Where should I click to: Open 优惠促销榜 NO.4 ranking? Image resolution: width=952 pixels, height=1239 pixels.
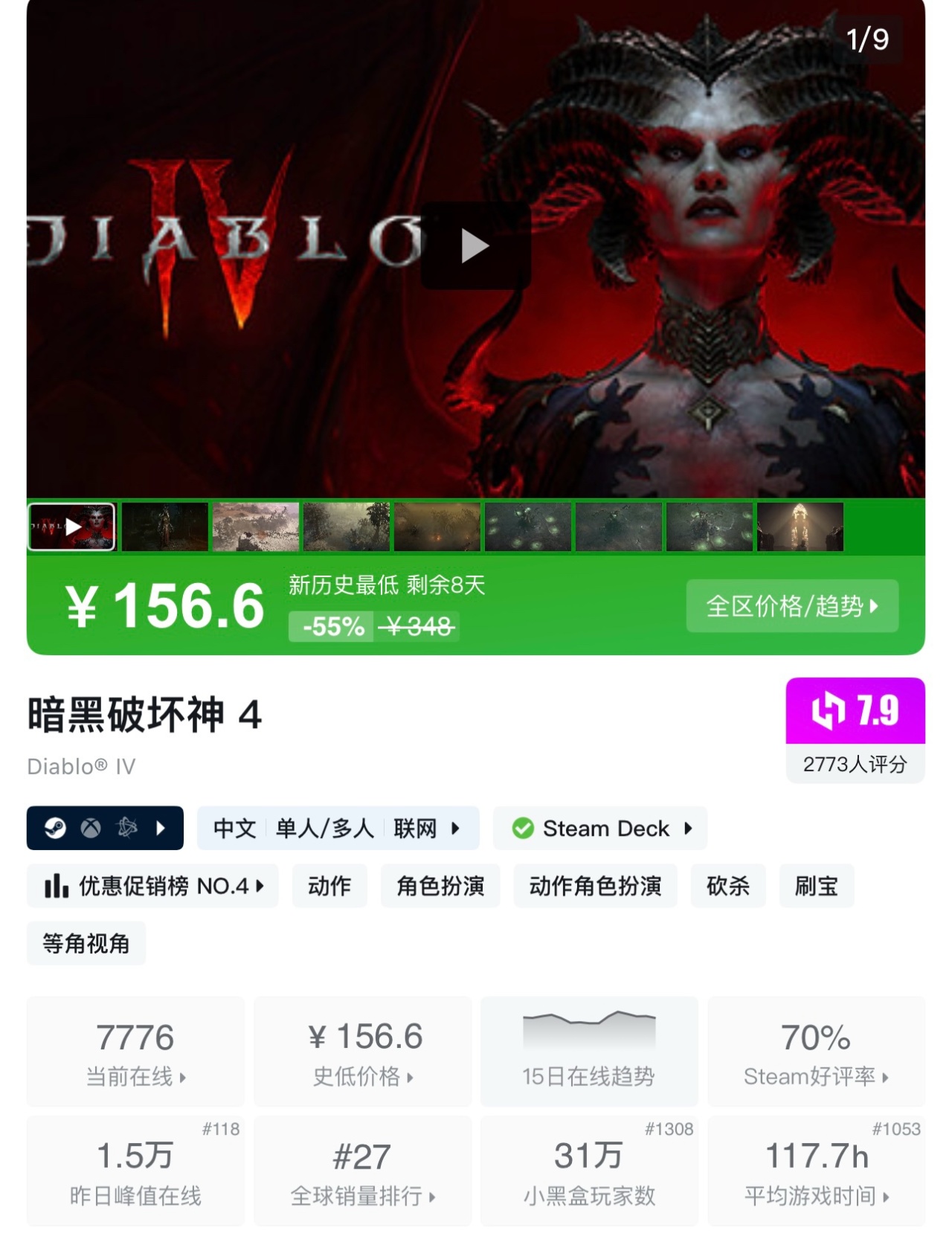click(x=153, y=886)
